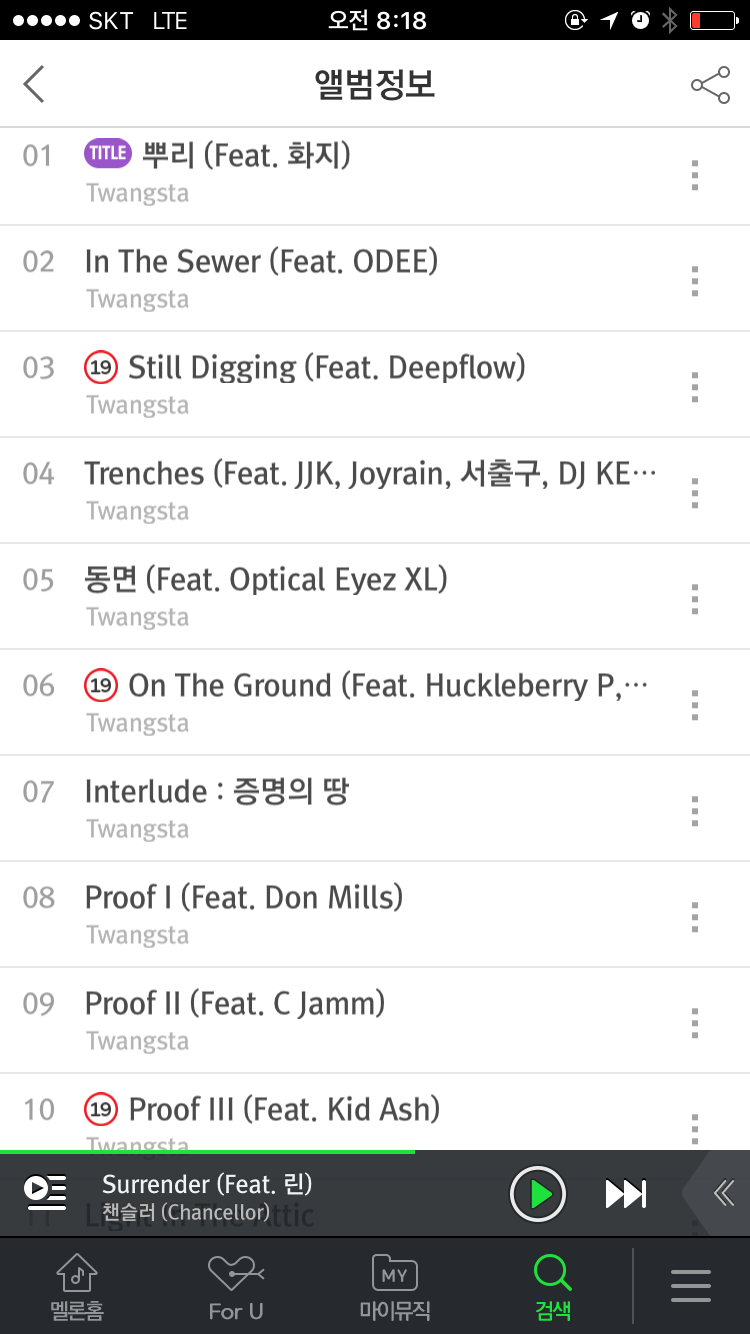The width and height of the screenshot is (750, 1334).
Task: Skip to the next track
Action: pyautogui.click(x=626, y=1194)
